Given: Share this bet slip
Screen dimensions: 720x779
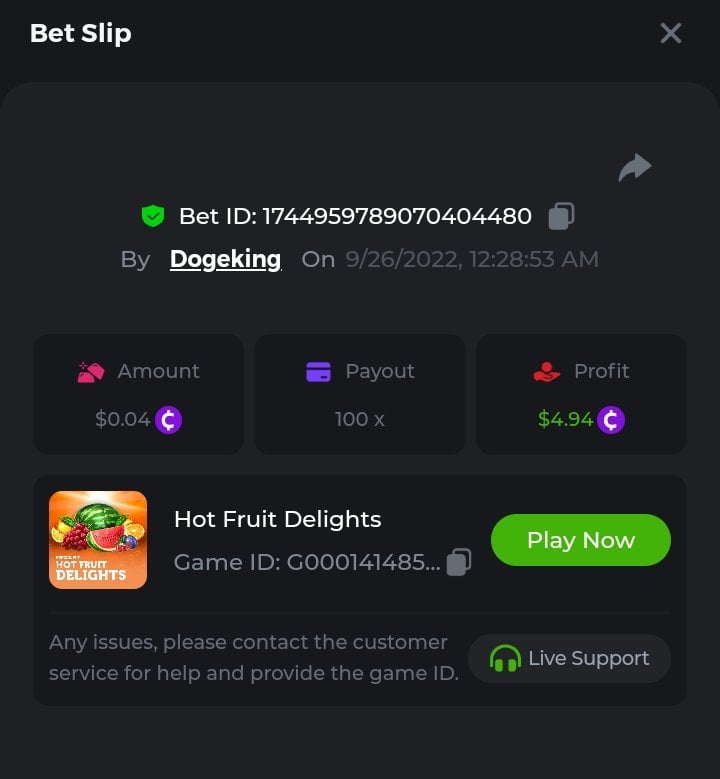Looking at the screenshot, I should tap(635, 168).
